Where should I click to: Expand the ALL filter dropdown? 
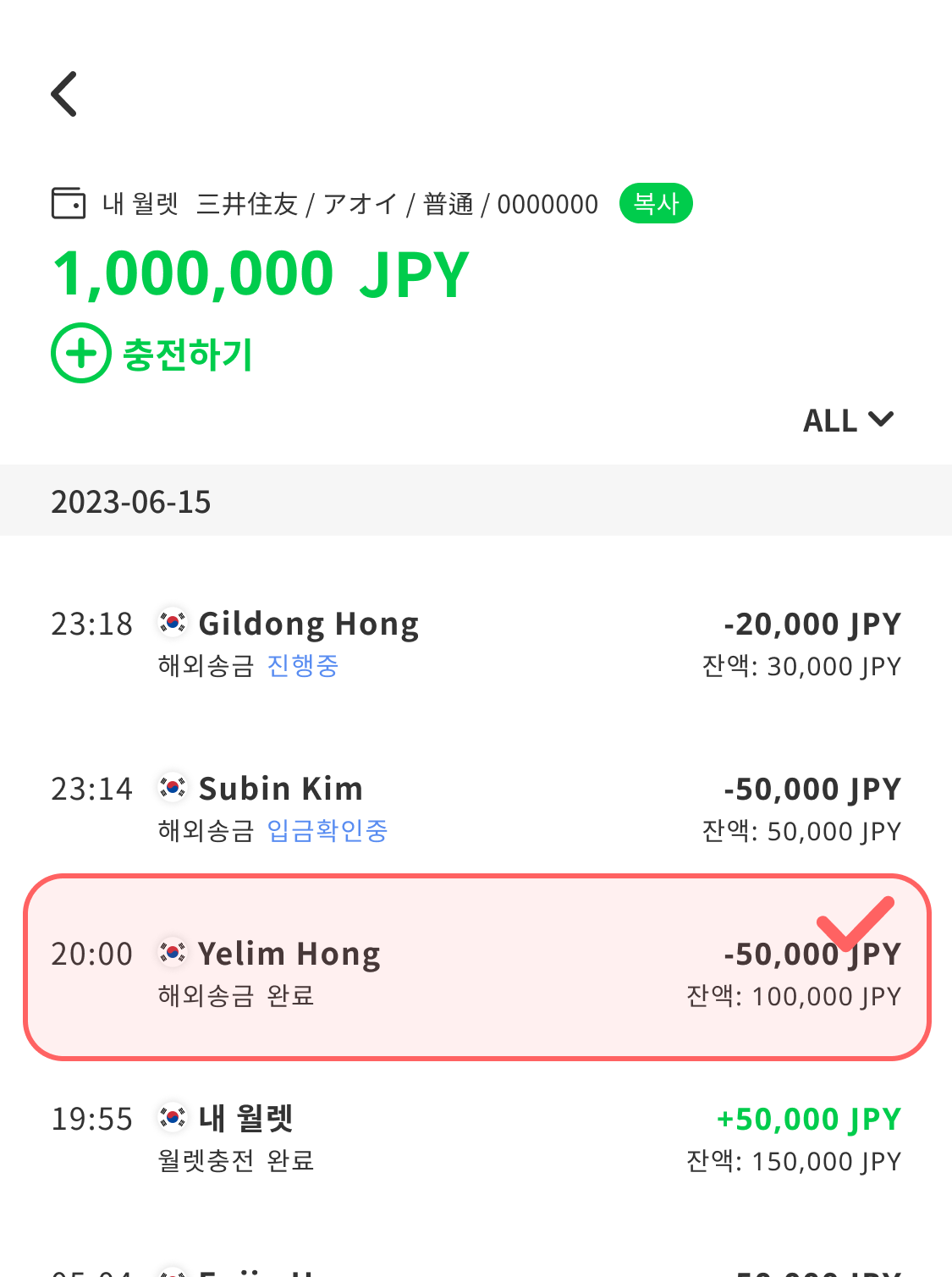click(x=847, y=421)
